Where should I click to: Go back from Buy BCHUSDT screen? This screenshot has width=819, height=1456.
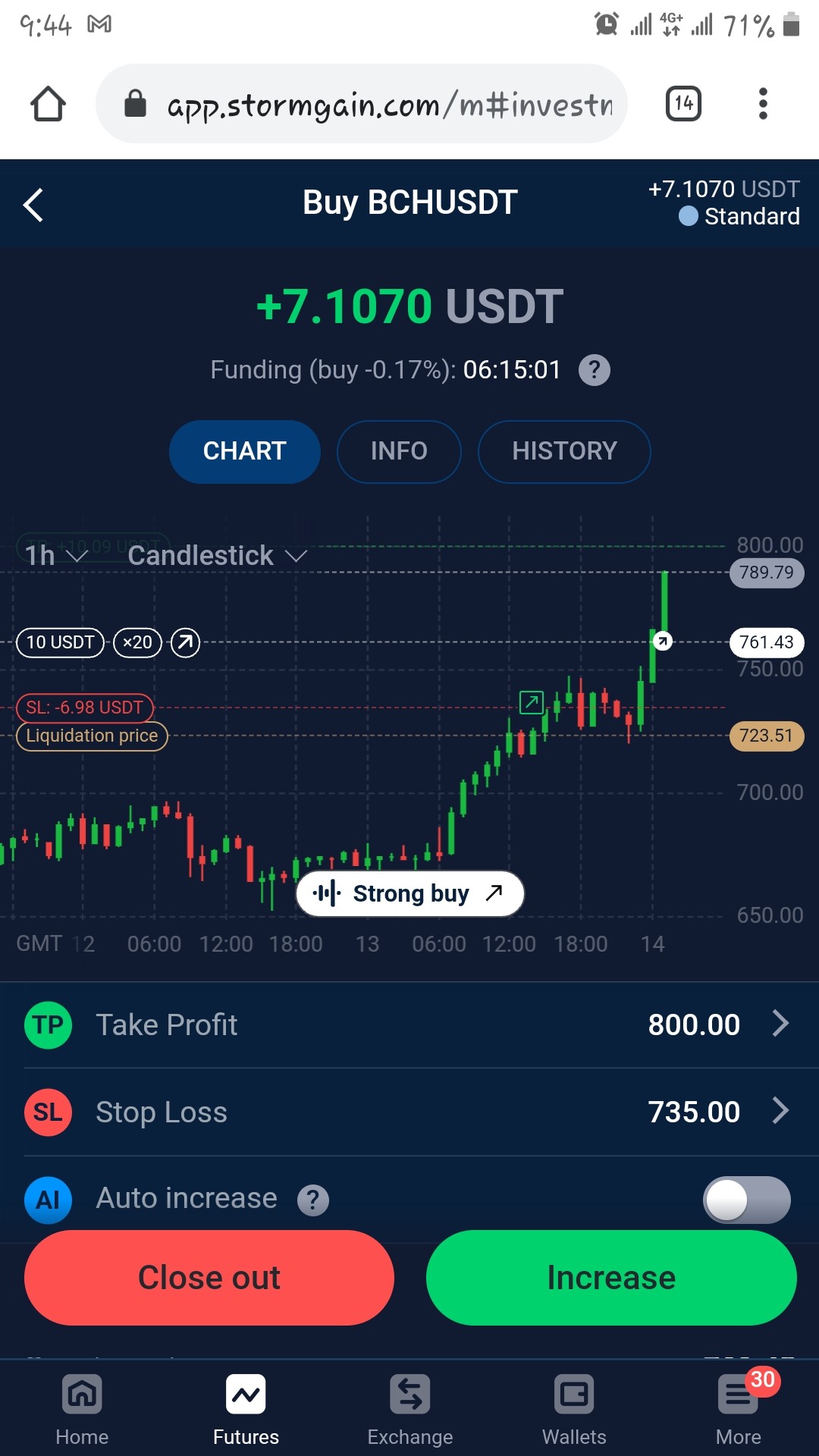(33, 205)
